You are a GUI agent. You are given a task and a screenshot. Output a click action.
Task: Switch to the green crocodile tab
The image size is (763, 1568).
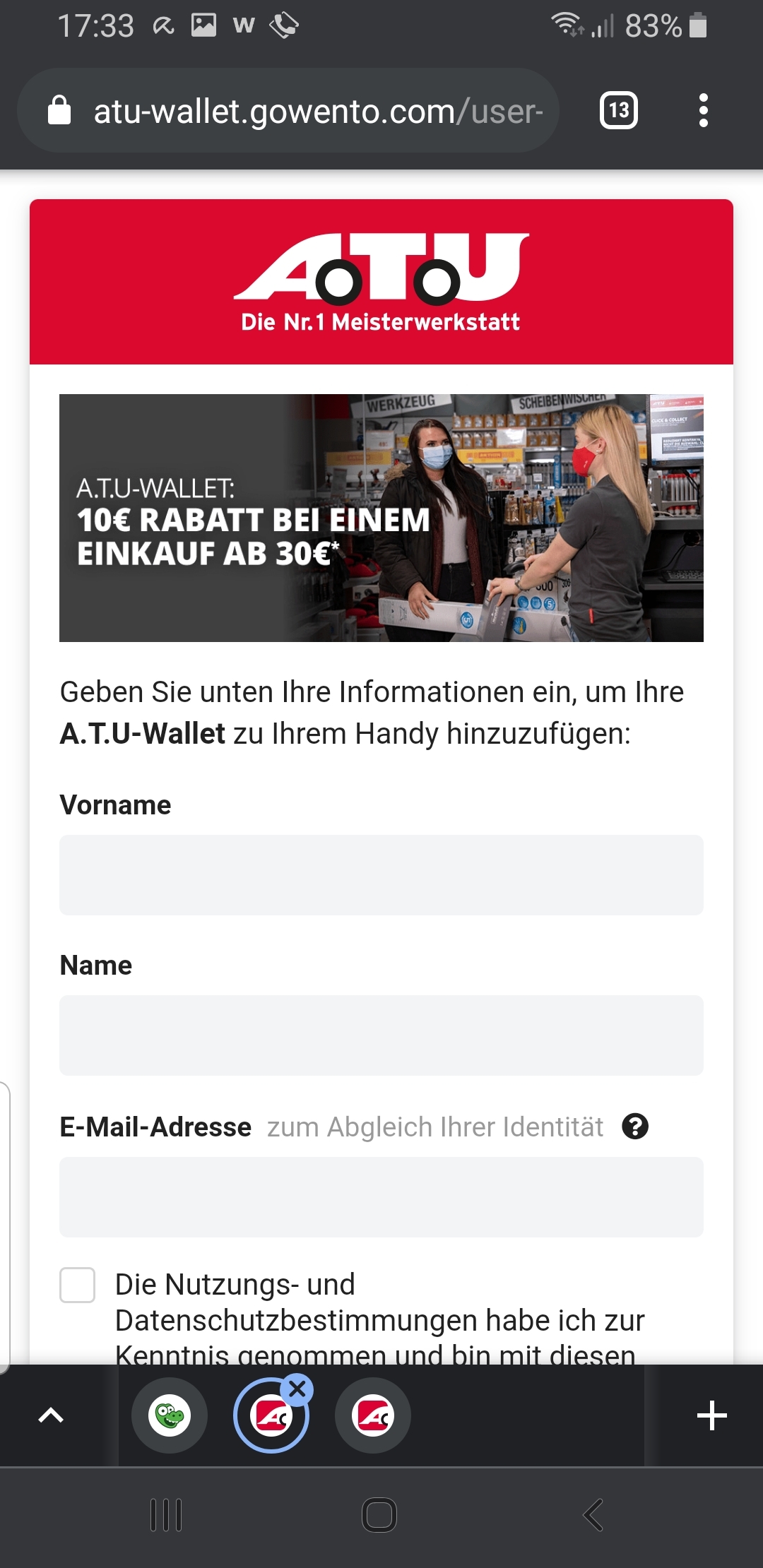tap(170, 1415)
